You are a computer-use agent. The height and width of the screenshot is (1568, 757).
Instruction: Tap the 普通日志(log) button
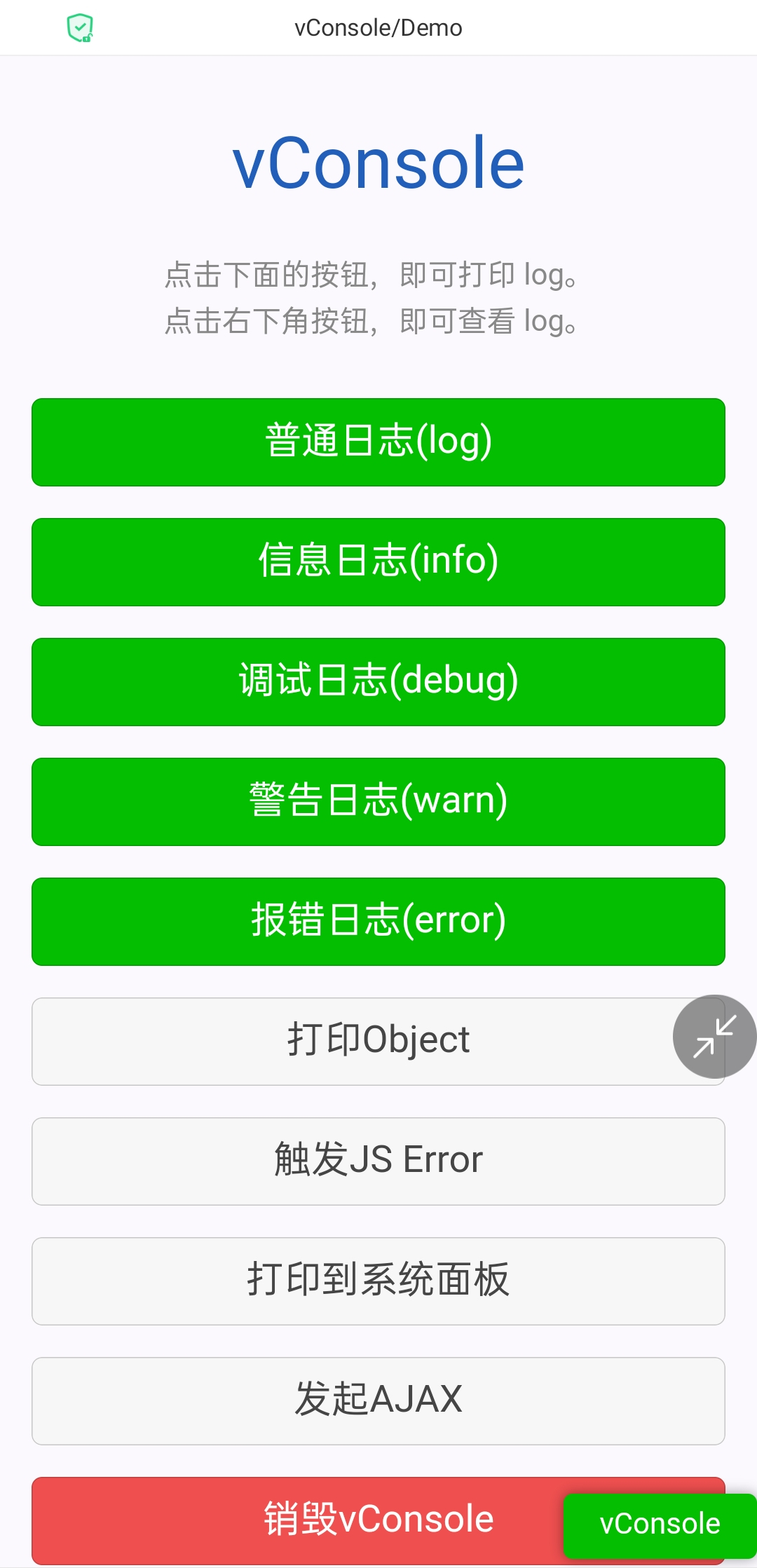[x=378, y=442]
